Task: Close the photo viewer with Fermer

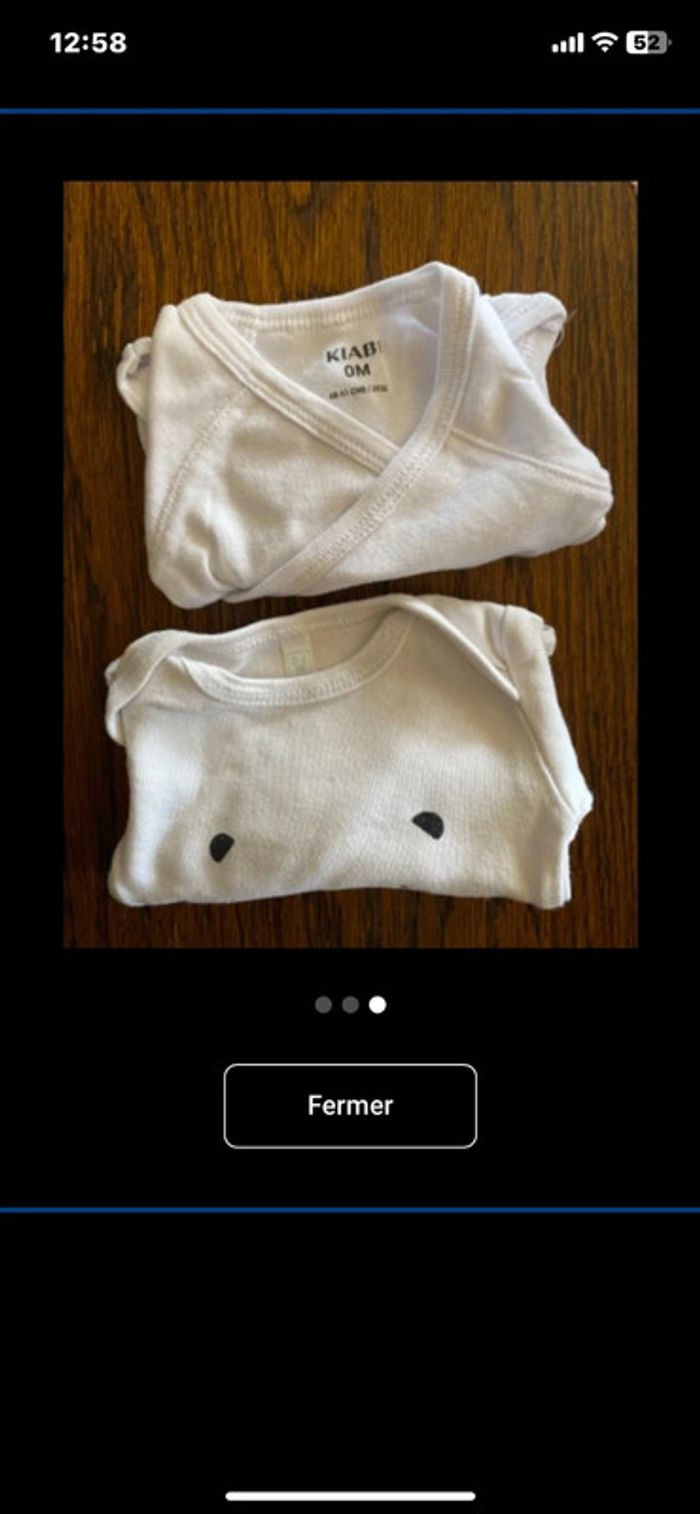Action: pos(350,1105)
